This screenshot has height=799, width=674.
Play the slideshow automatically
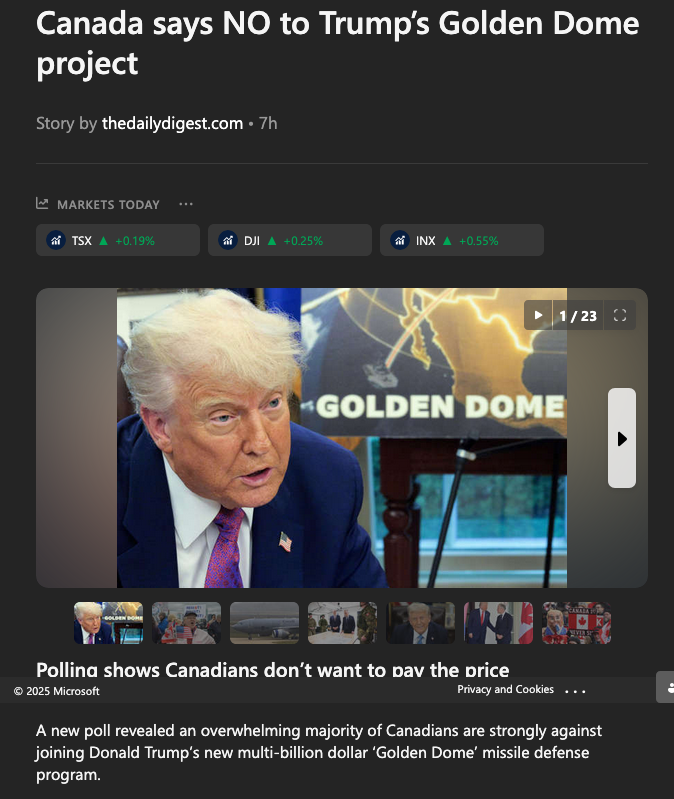538,315
